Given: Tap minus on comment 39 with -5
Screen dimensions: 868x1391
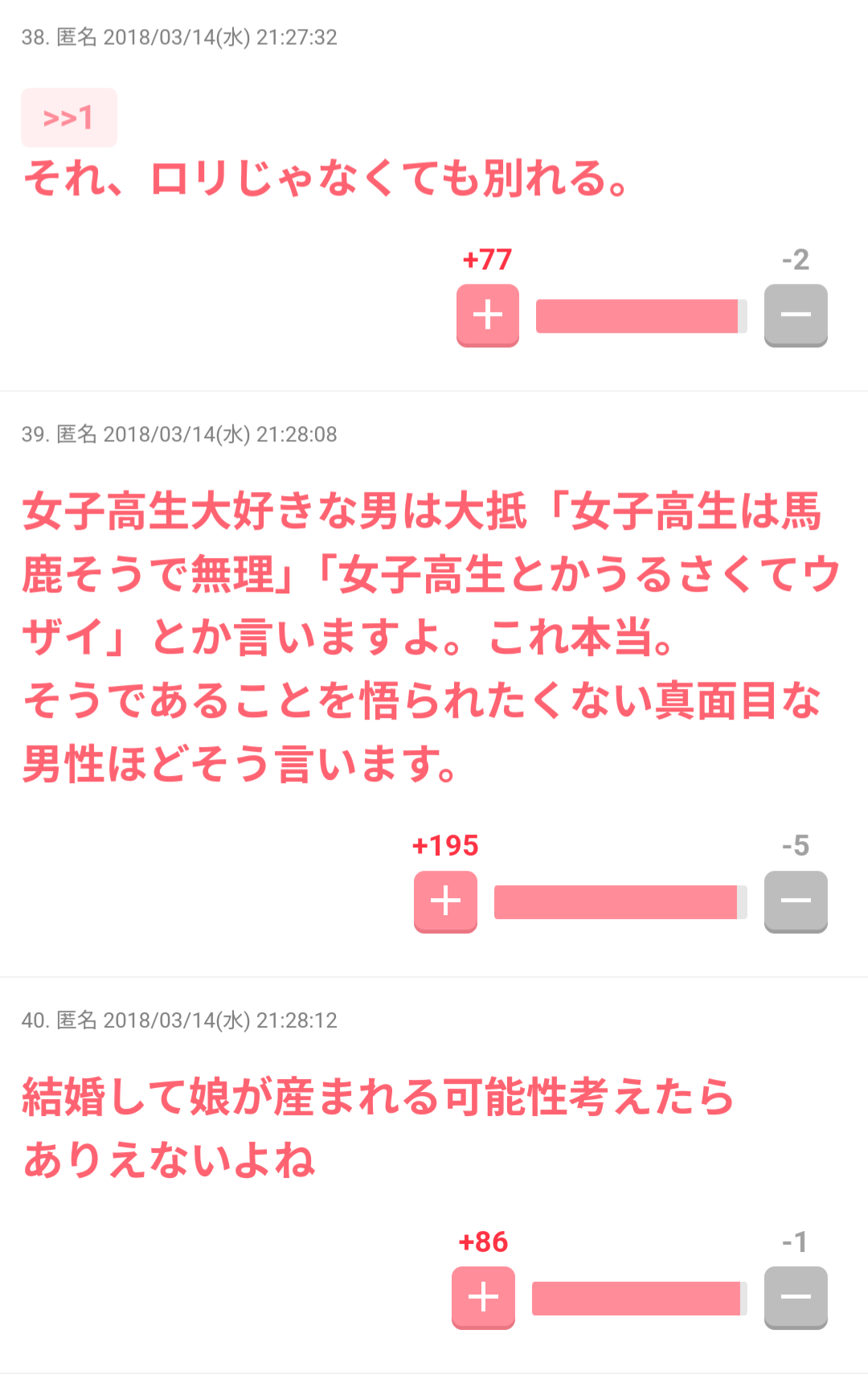Looking at the screenshot, I should (x=795, y=901).
